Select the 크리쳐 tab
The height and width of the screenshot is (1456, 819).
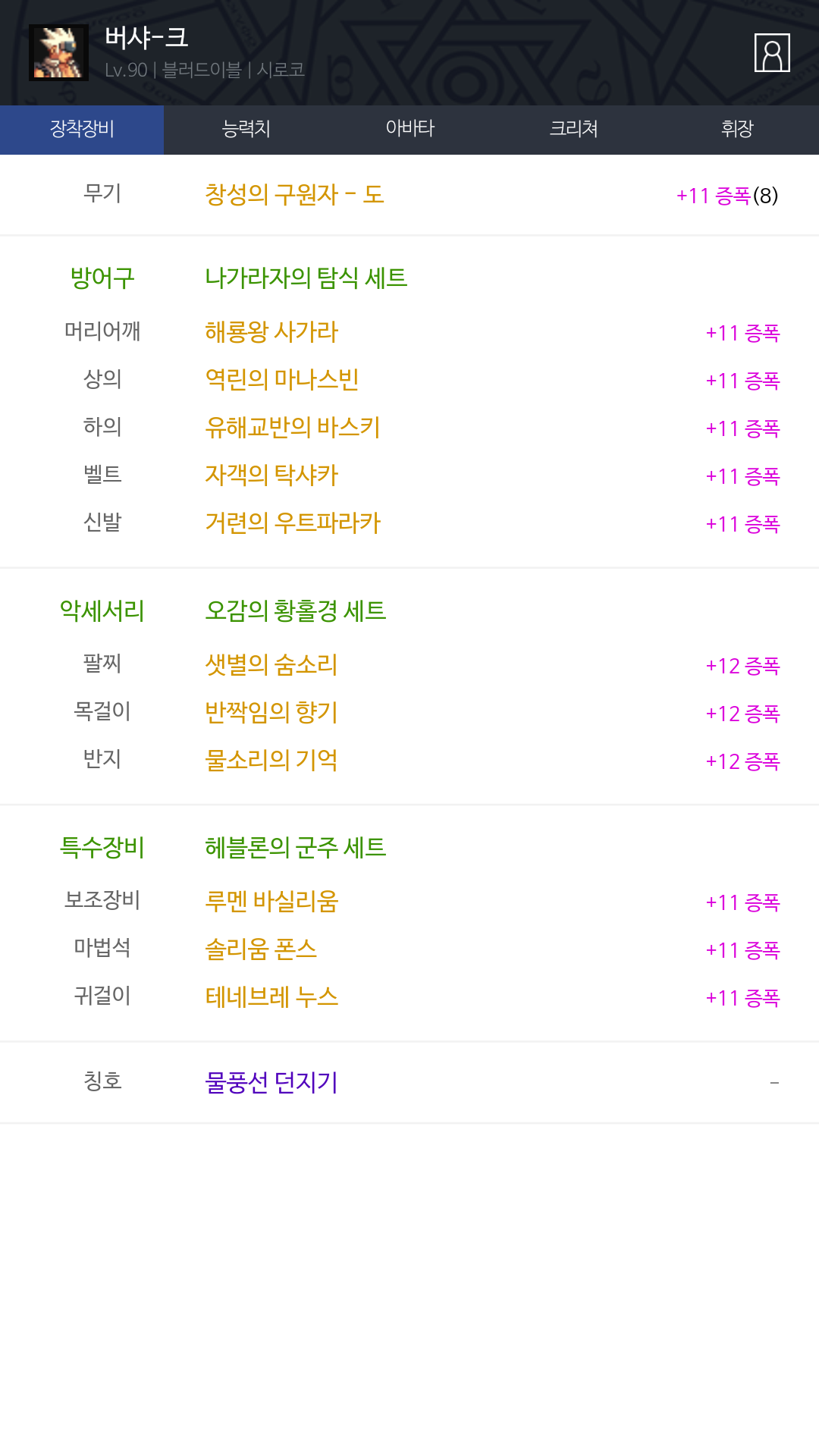click(573, 129)
